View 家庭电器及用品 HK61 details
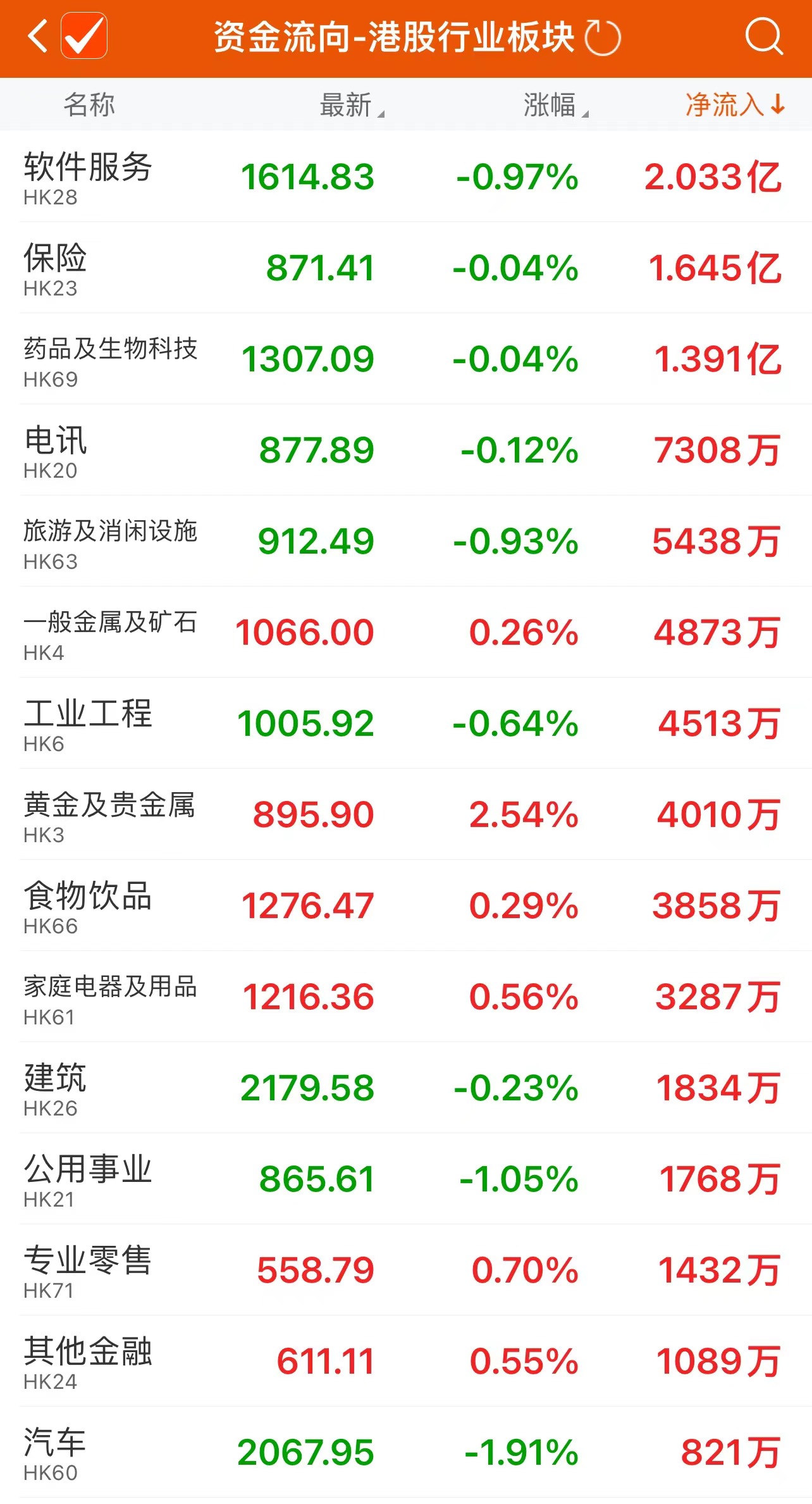 [406, 997]
